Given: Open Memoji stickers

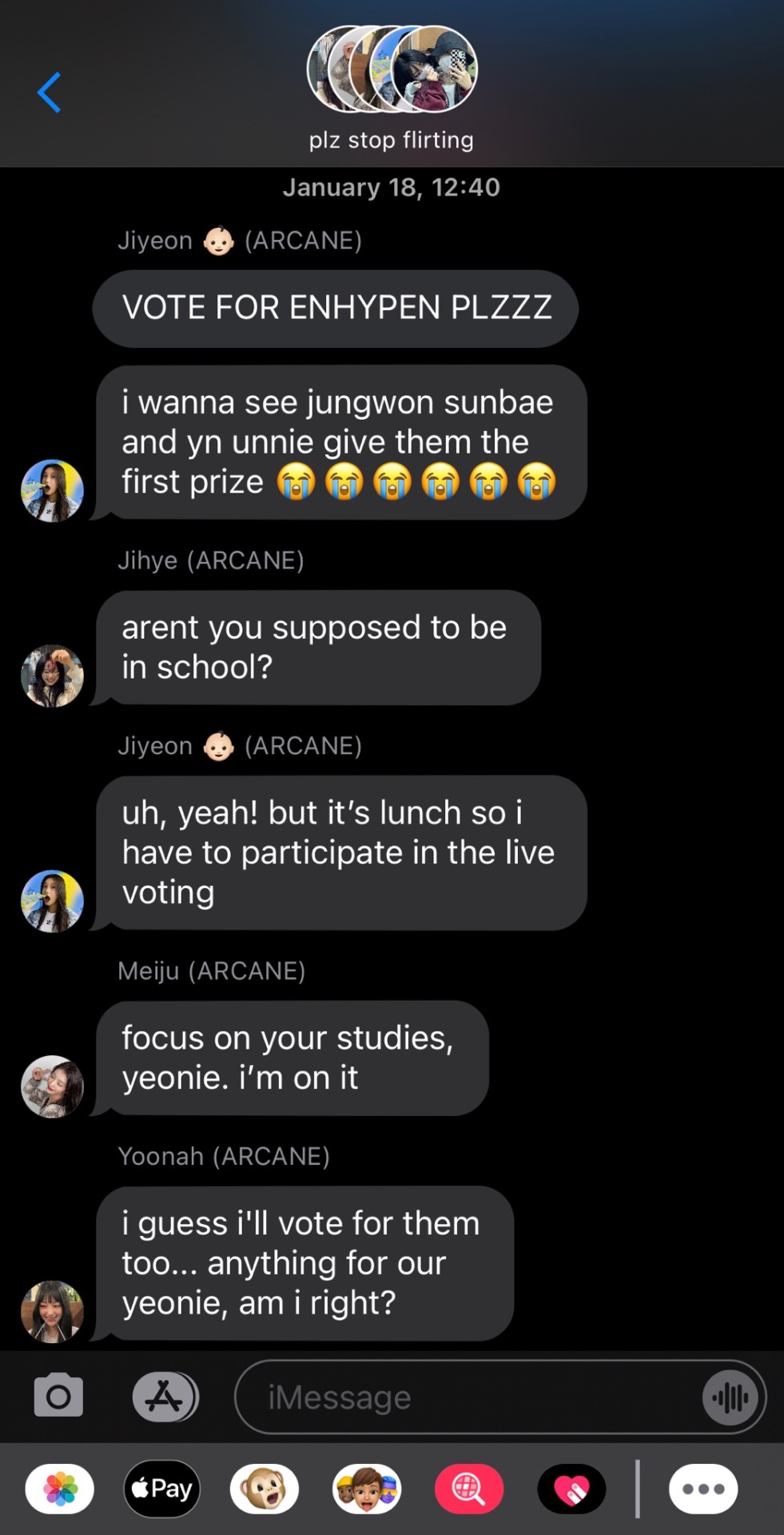Looking at the screenshot, I should tap(367, 1489).
